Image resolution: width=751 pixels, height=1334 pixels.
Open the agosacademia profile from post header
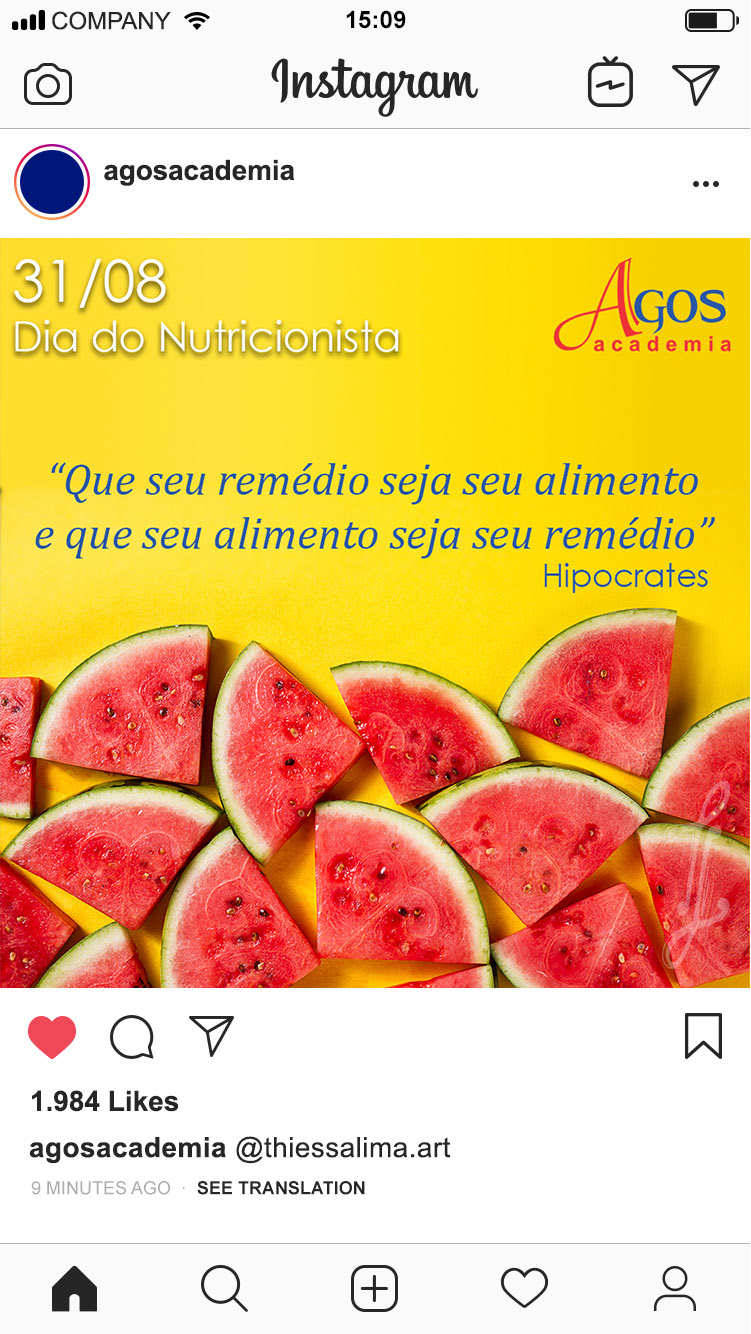coord(199,171)
